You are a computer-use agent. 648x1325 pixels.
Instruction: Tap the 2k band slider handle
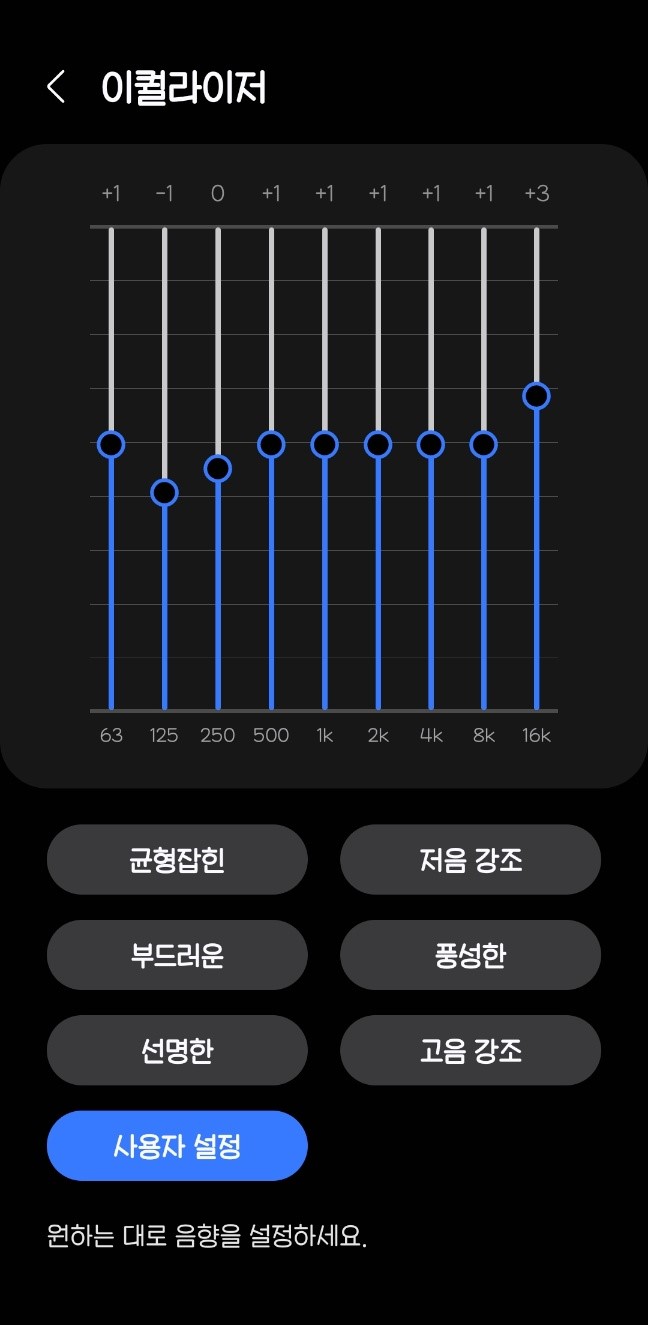[x=377, y=444]
